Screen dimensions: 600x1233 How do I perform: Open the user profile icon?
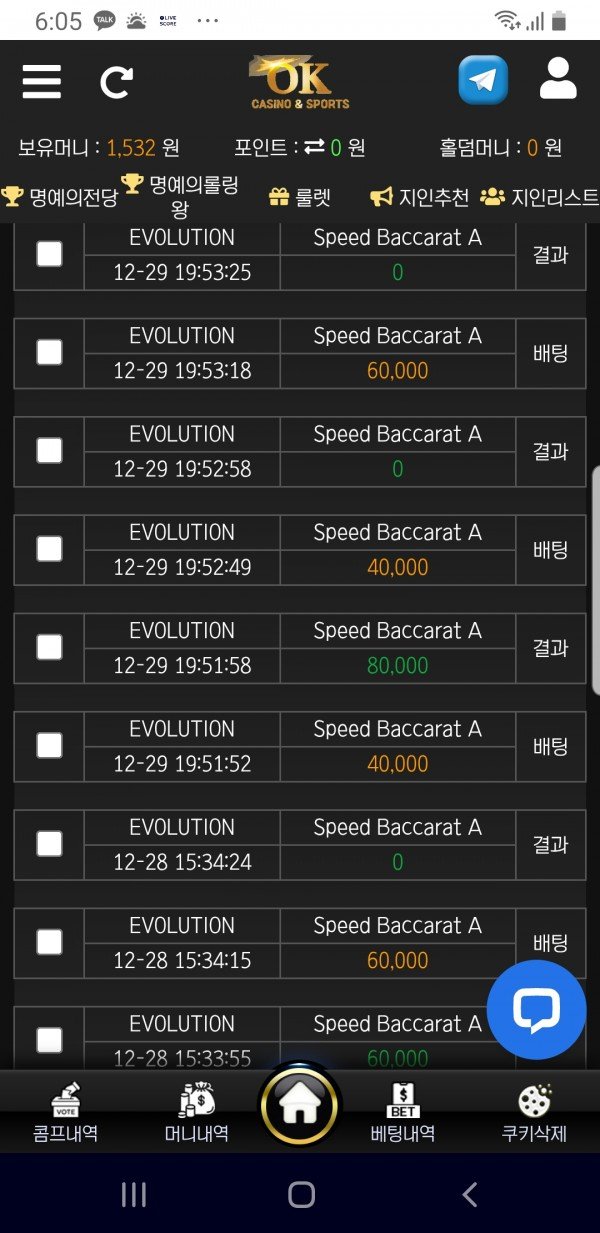pyautogui.click(x=558, y=79)
